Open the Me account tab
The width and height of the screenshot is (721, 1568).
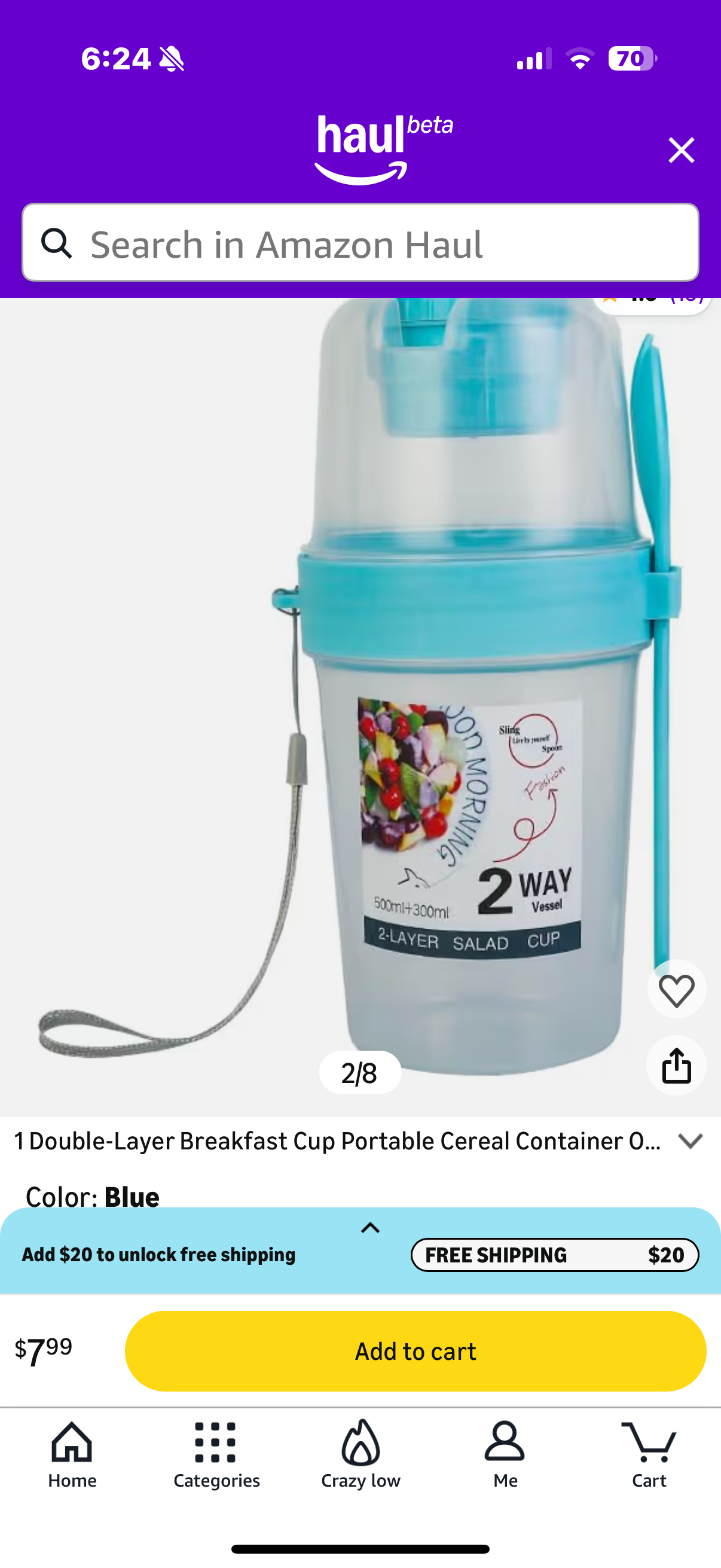(x=505, y=1455)
